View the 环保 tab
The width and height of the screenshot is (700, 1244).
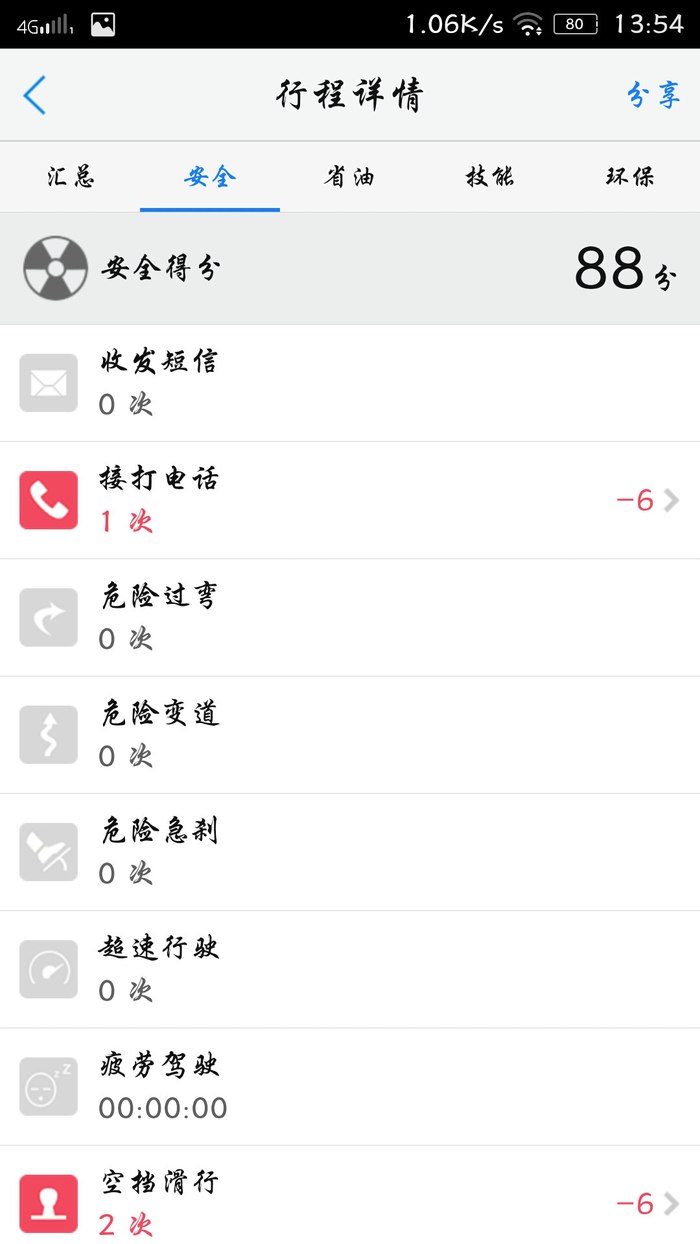tap(630, 177)
